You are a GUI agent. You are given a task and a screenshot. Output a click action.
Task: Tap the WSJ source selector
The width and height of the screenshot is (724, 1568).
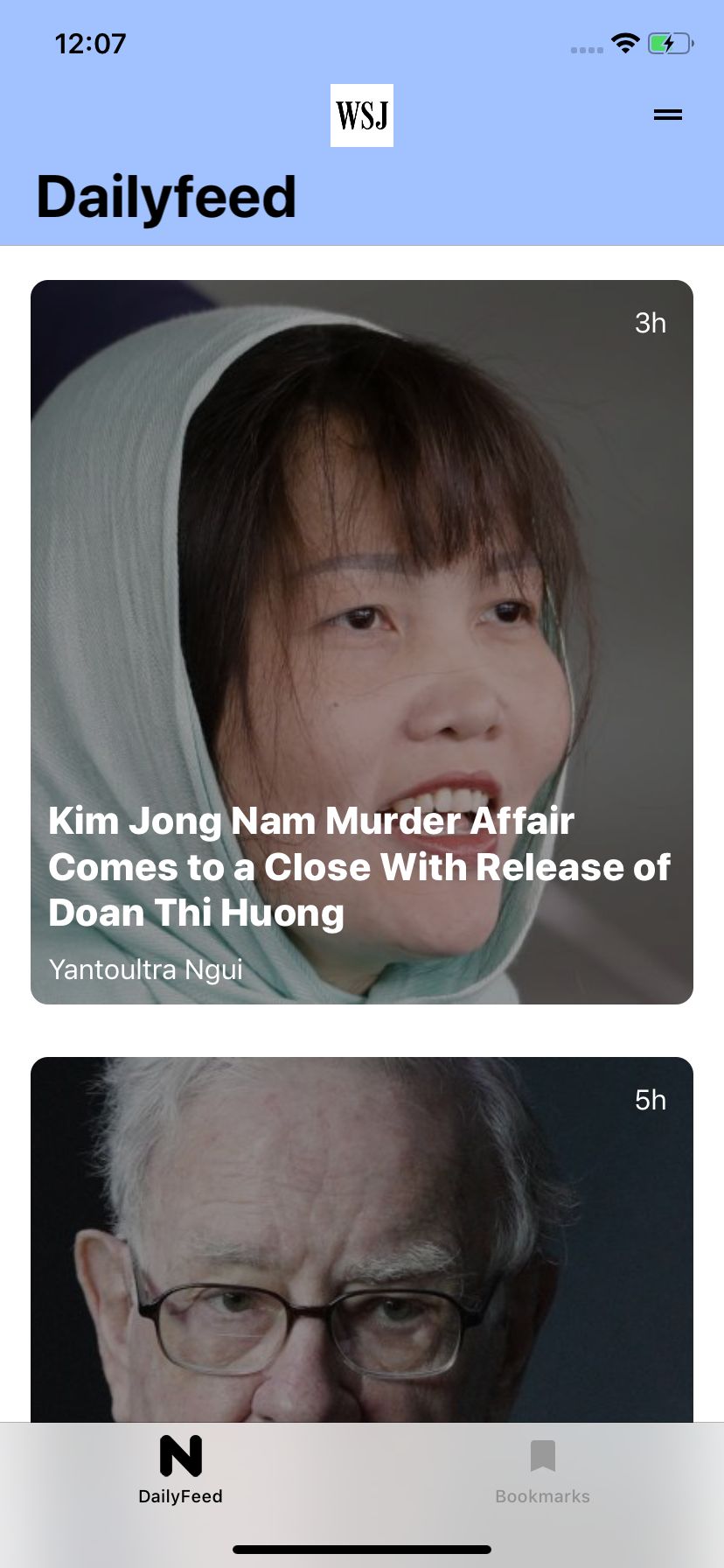click(361, 115)
